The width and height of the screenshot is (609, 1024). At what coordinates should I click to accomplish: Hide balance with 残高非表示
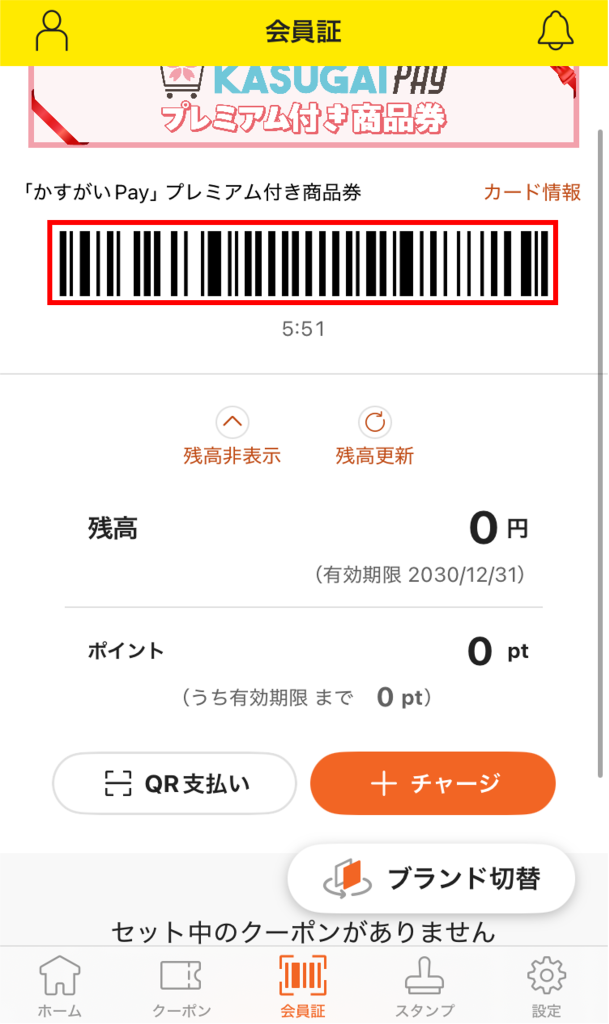point(232,437)
